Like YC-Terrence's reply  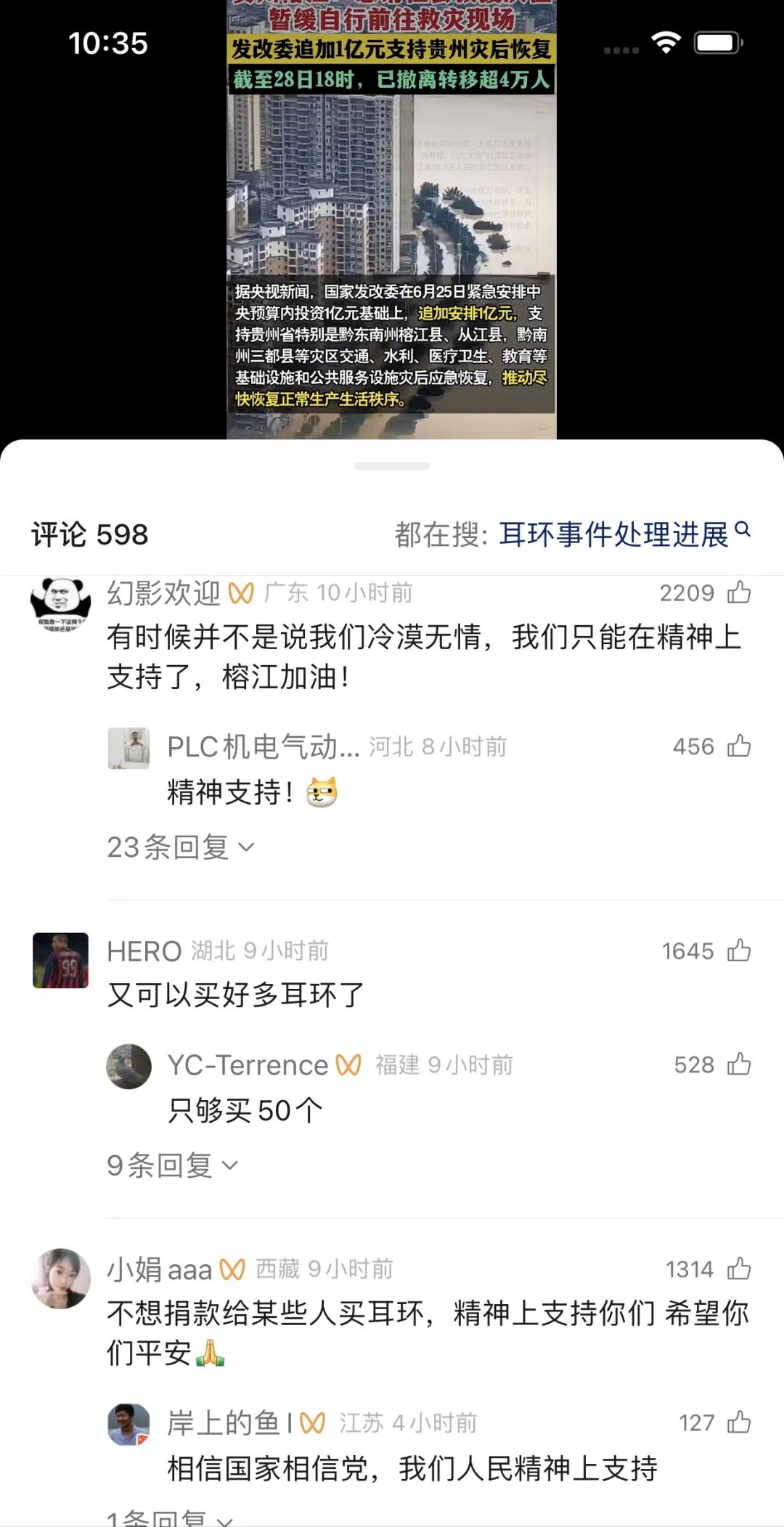point(739,1064)
